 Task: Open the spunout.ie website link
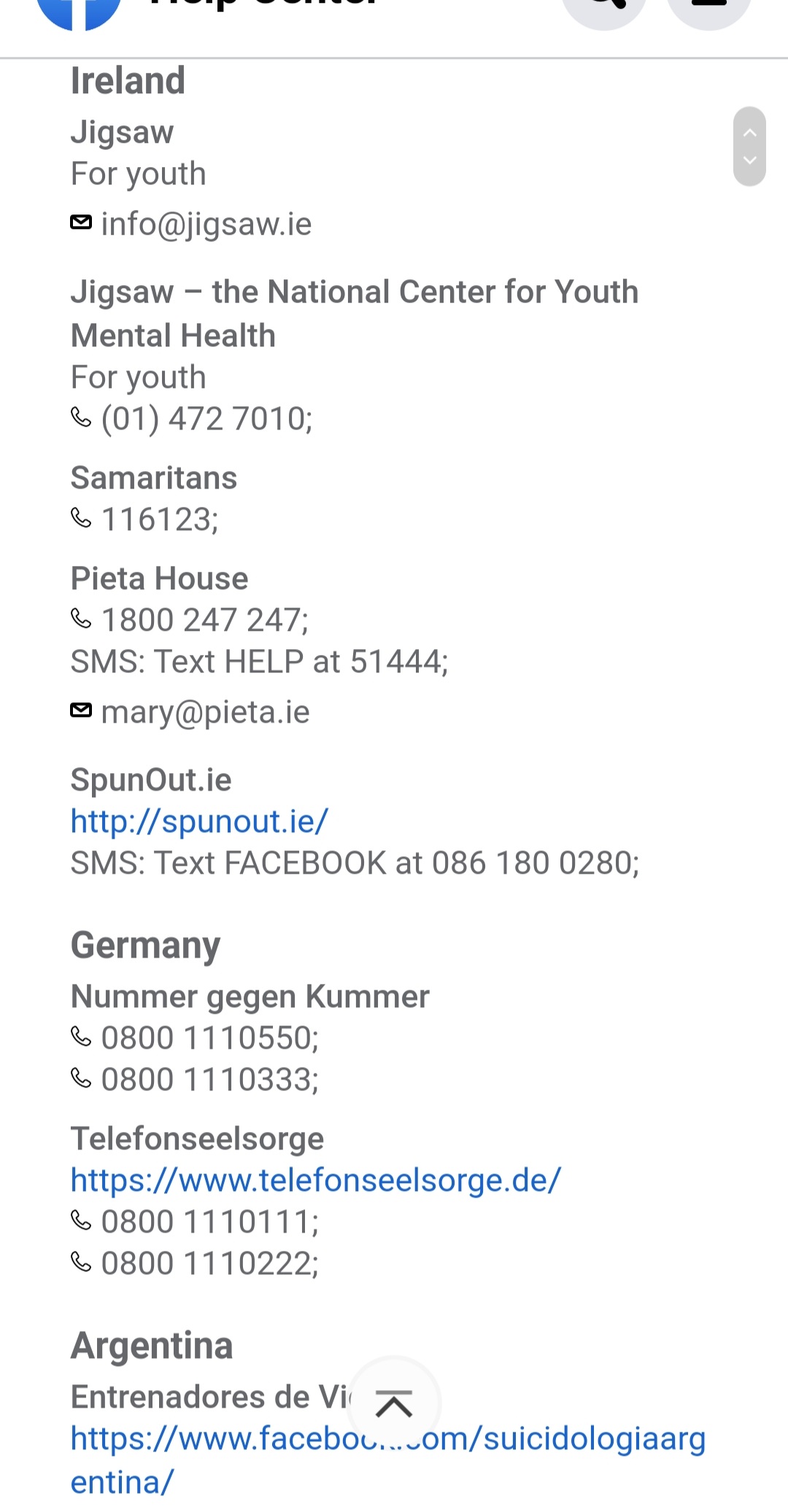(199, 822)
